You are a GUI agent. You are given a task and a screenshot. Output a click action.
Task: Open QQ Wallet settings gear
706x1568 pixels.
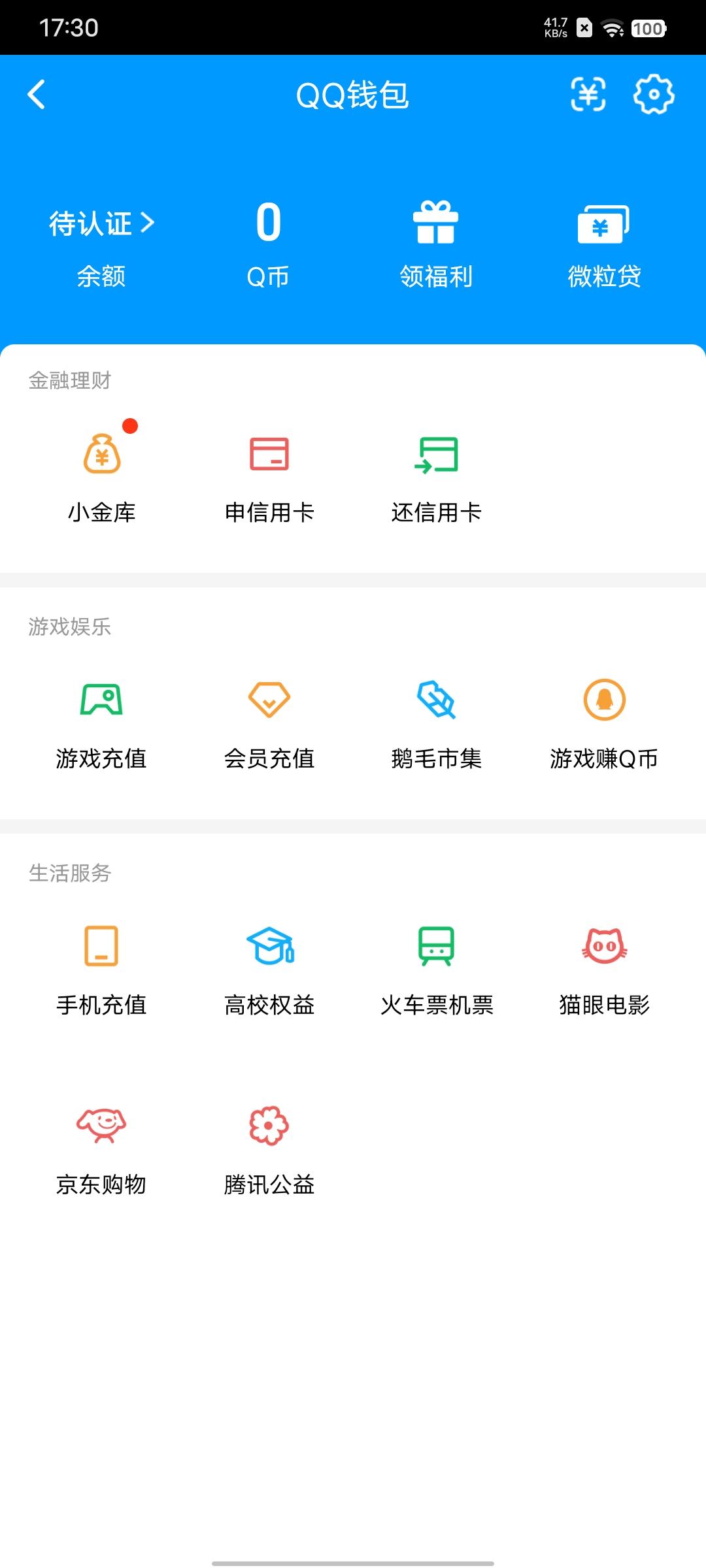pyautogui.click(x=652, y=95)
